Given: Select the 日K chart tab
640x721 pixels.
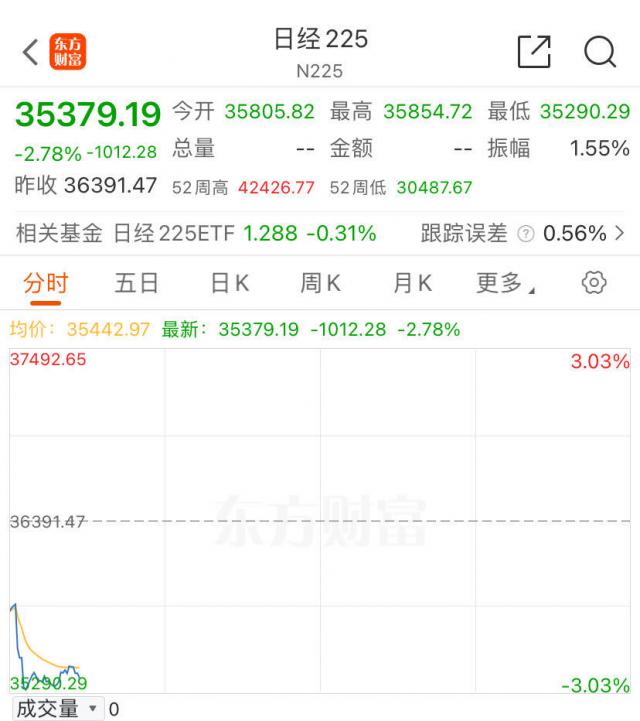Looking at the screenshot, I should pos(229,284).
